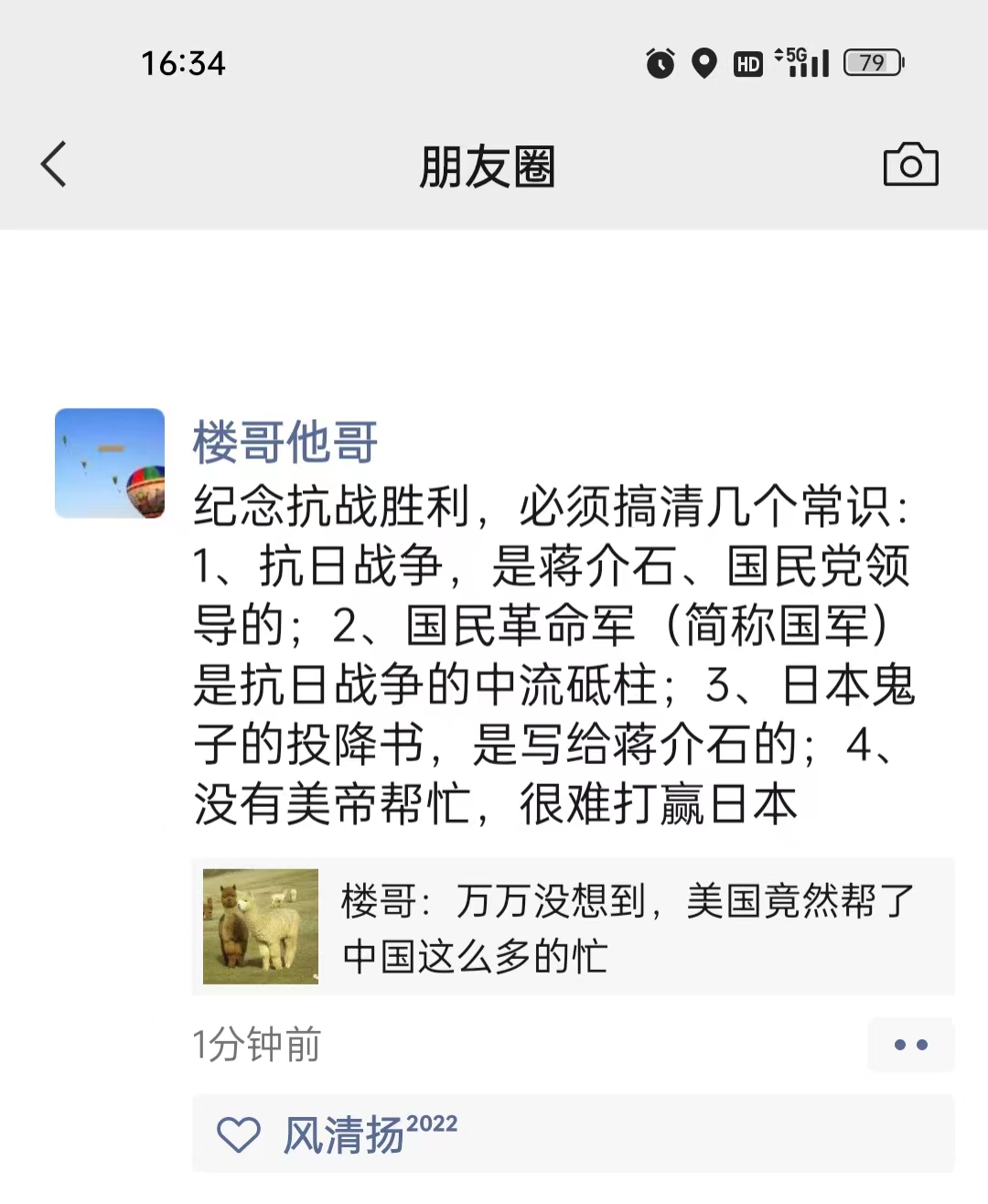
Task: Tap the avatar of 楼哥他哥
Action: tap(109, 463)
